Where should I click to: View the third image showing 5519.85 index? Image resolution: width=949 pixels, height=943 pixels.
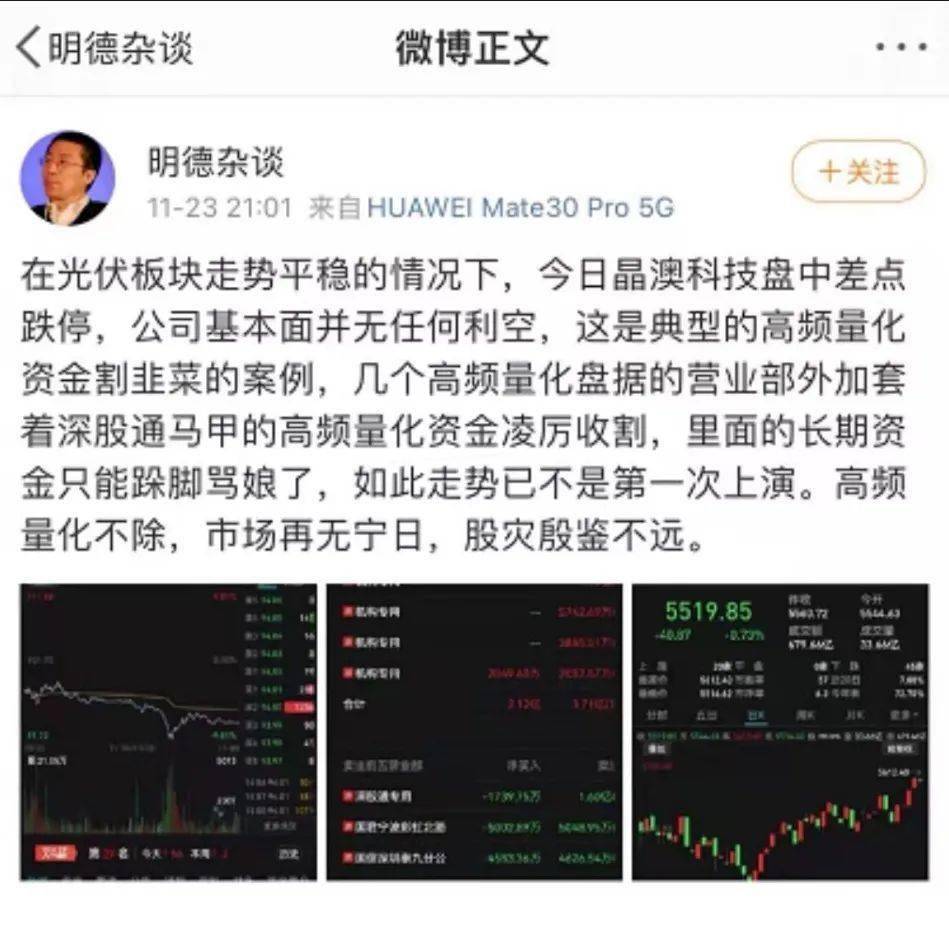780,732
